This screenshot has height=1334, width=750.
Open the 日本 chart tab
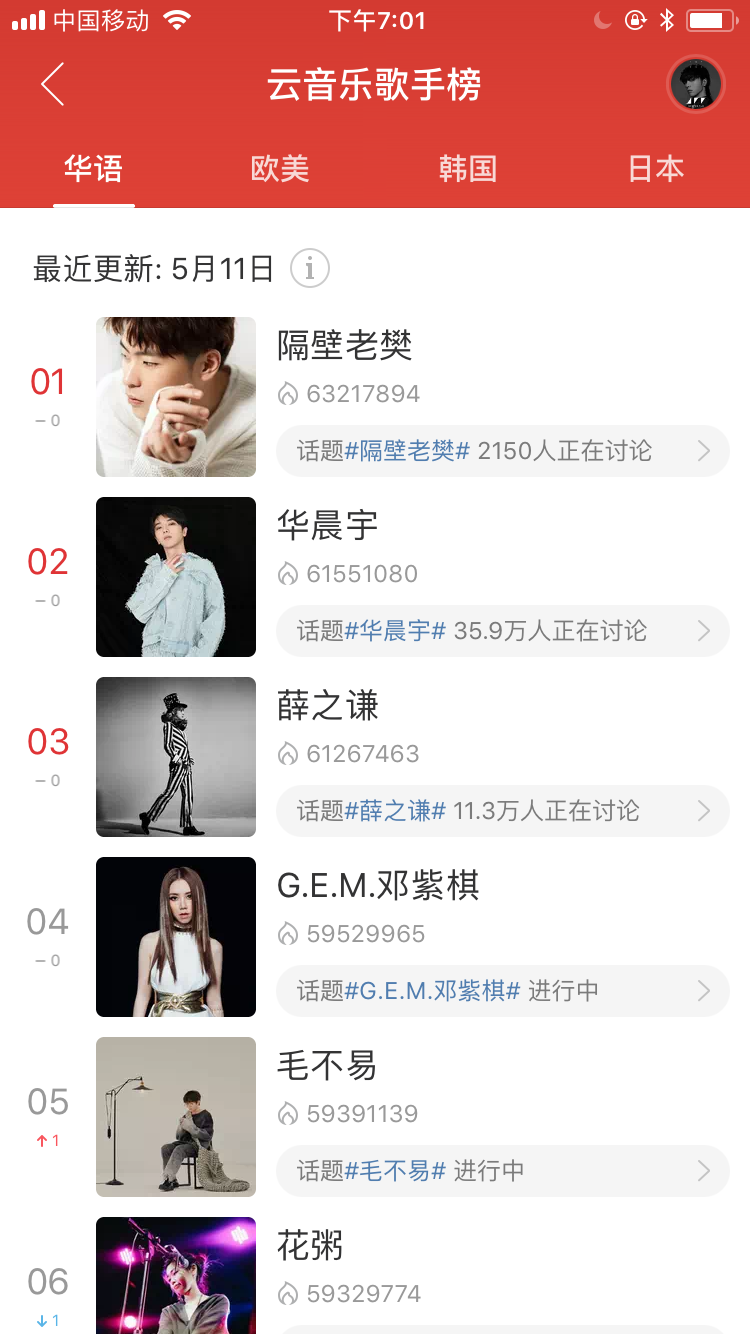pos(655,168)
